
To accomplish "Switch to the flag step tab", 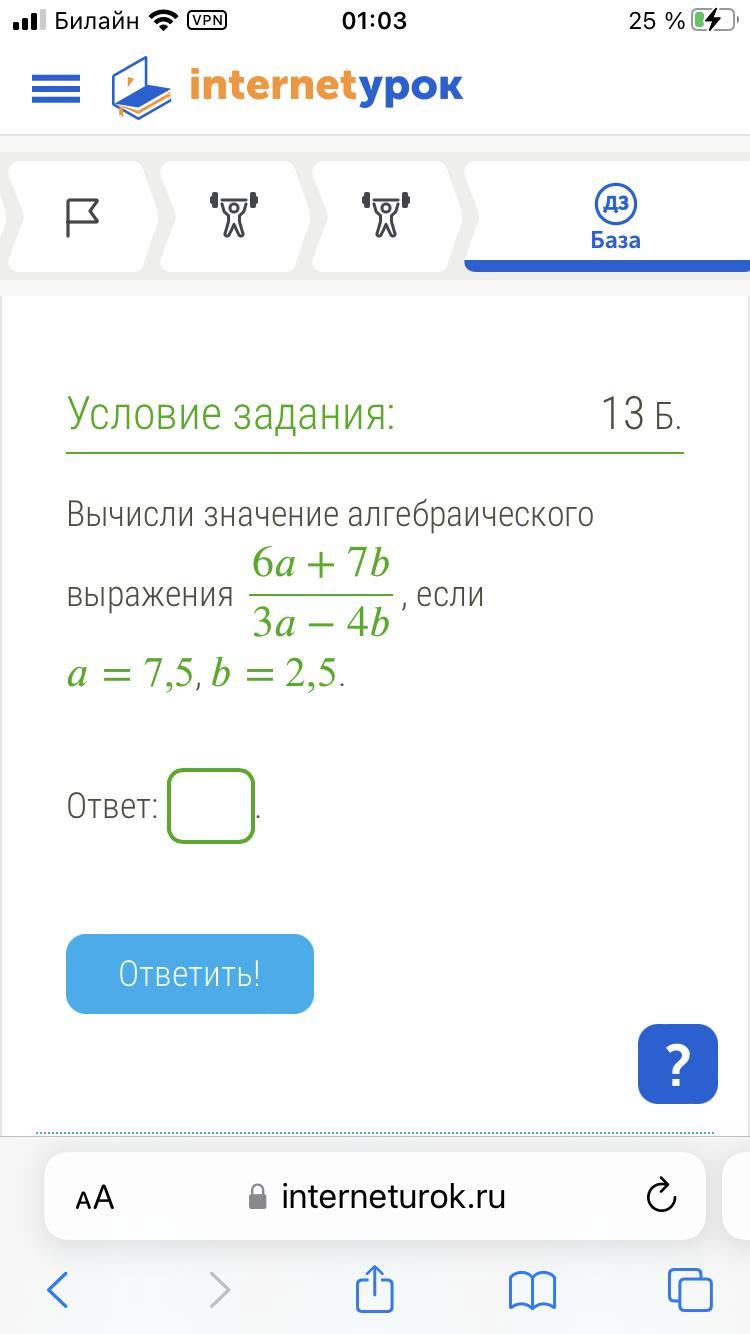I will point(82,217).
